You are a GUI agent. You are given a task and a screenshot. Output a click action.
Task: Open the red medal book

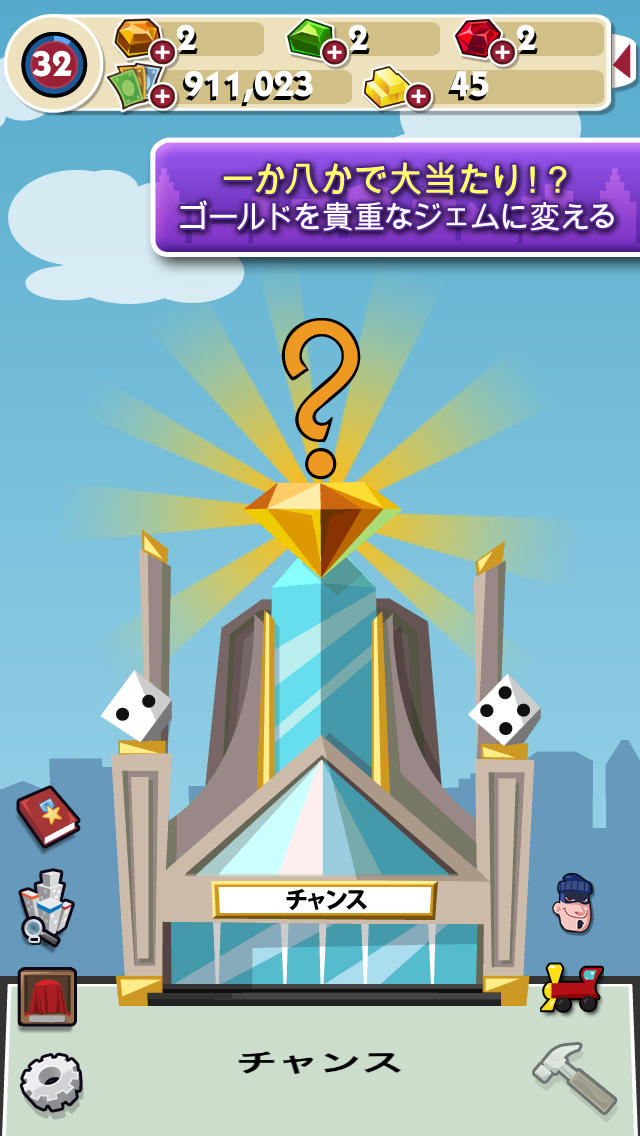[x=47, y=816]
